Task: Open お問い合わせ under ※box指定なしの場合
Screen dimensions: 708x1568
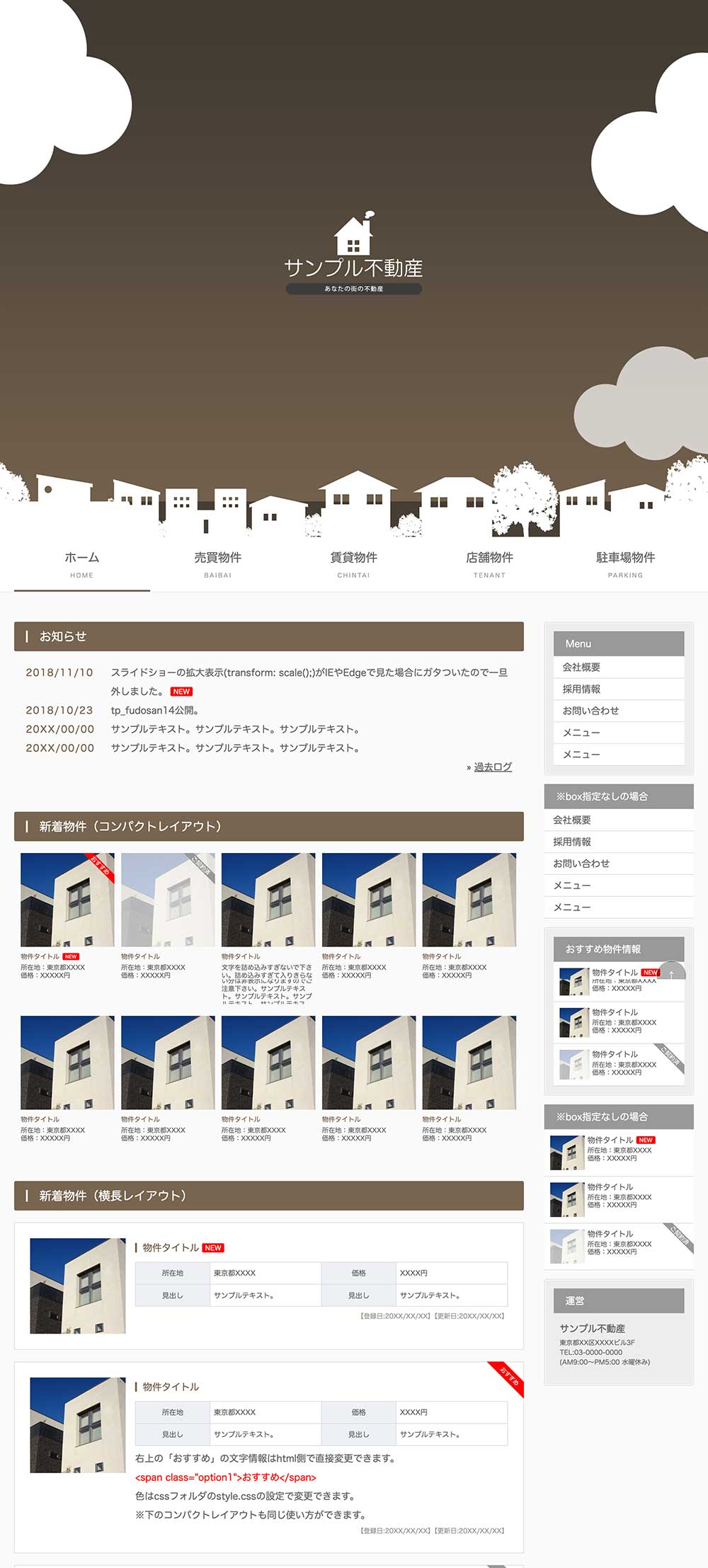Action: tap(581, 863)
